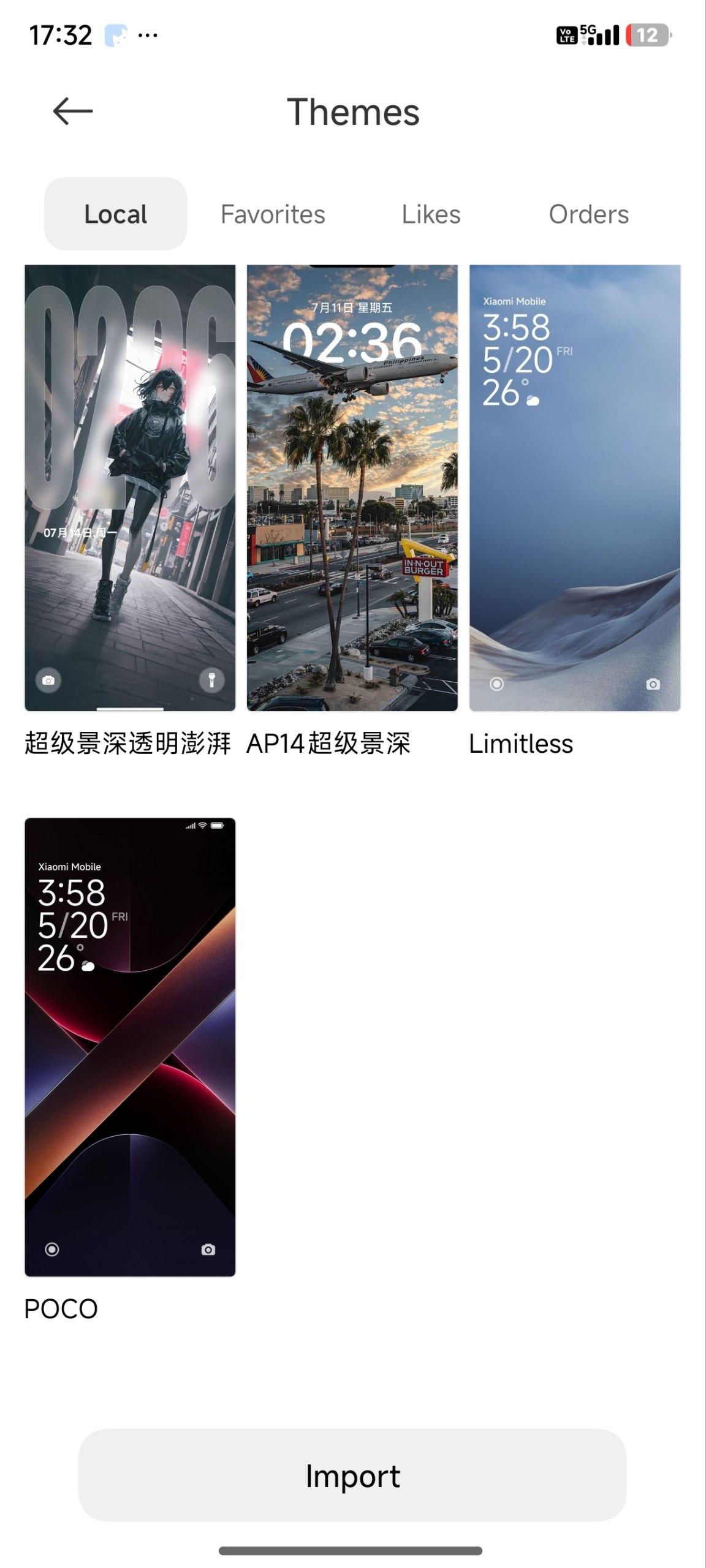
Task: Switch to the Likes tab
Action: (x=431, y=214)
